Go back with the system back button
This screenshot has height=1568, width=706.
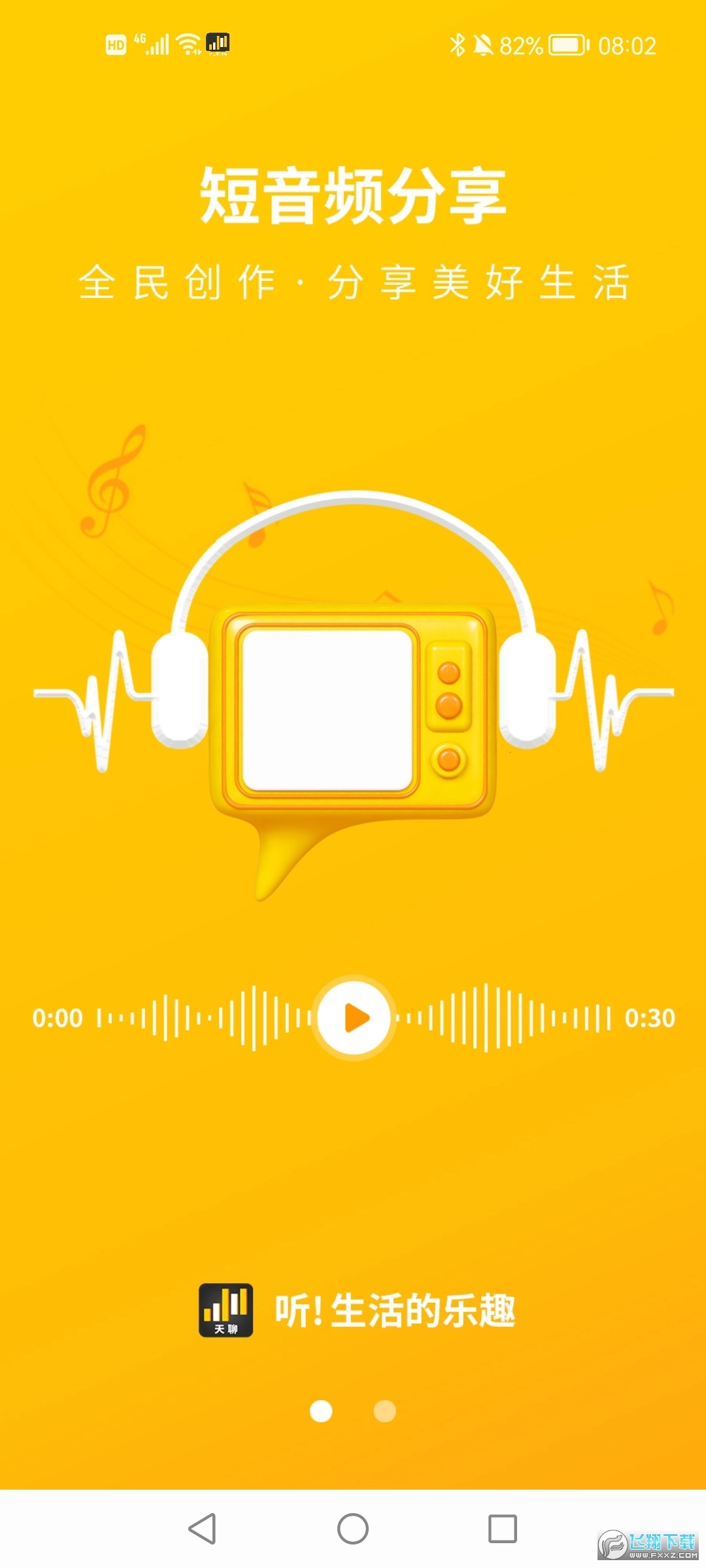pyautogui.click(x=202, y=1529)
